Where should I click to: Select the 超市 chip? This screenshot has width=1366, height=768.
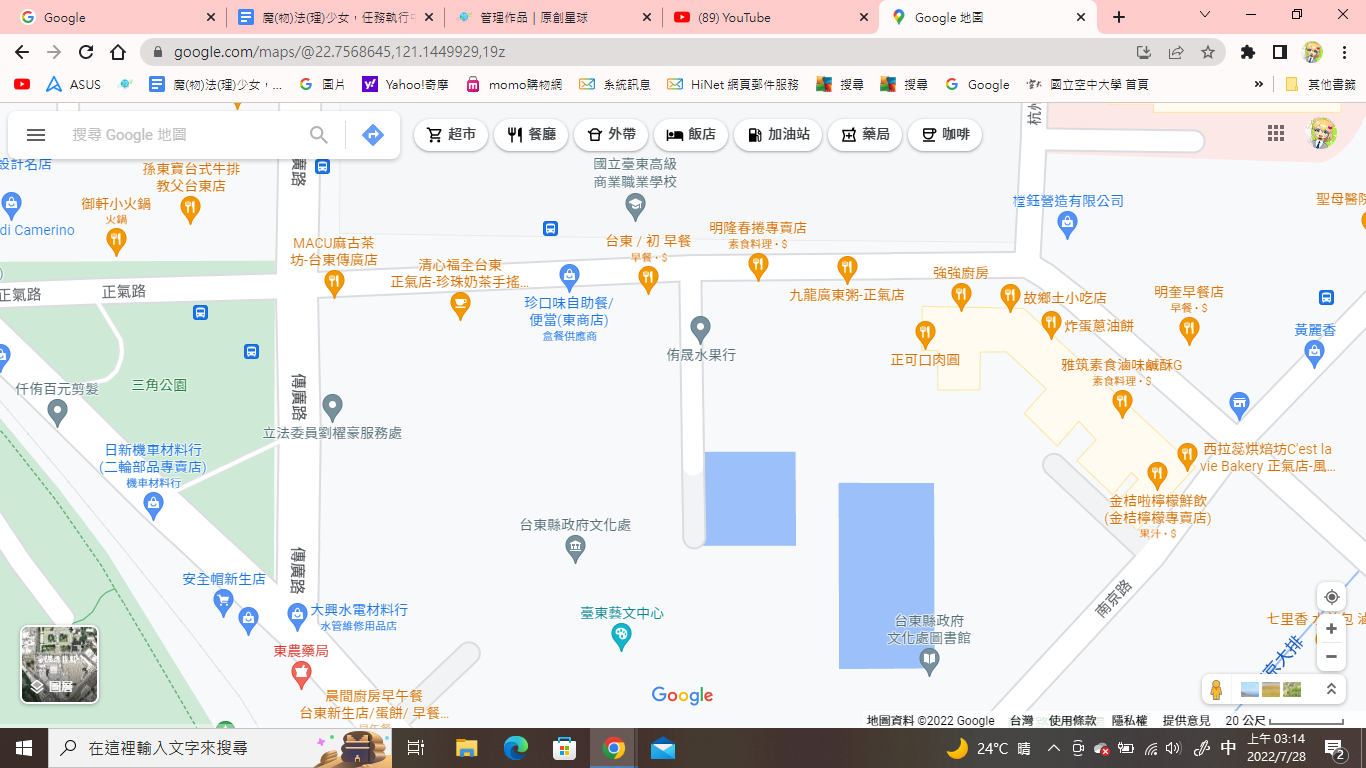(451, 135)
